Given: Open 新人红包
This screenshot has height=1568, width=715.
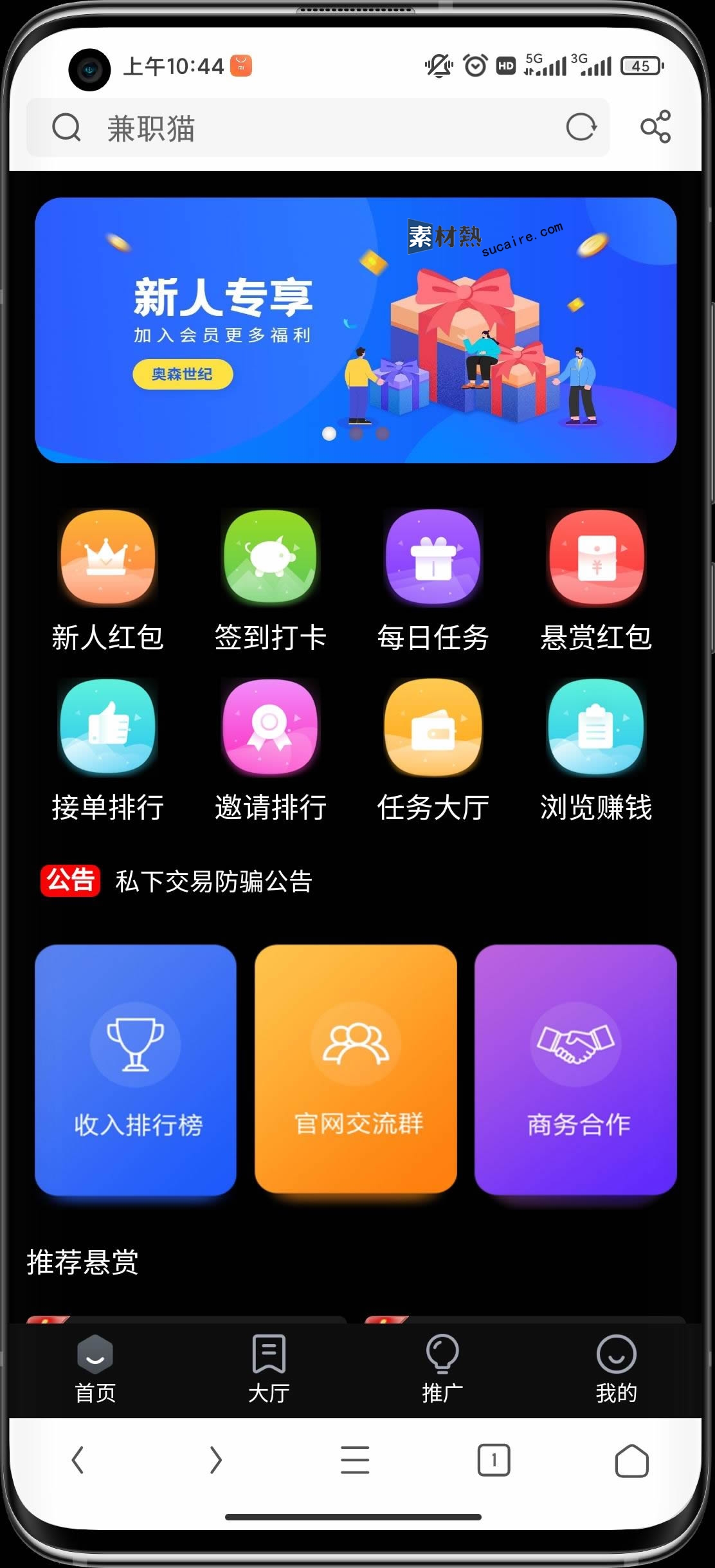Looking at the screenshot, I should 107,580.
